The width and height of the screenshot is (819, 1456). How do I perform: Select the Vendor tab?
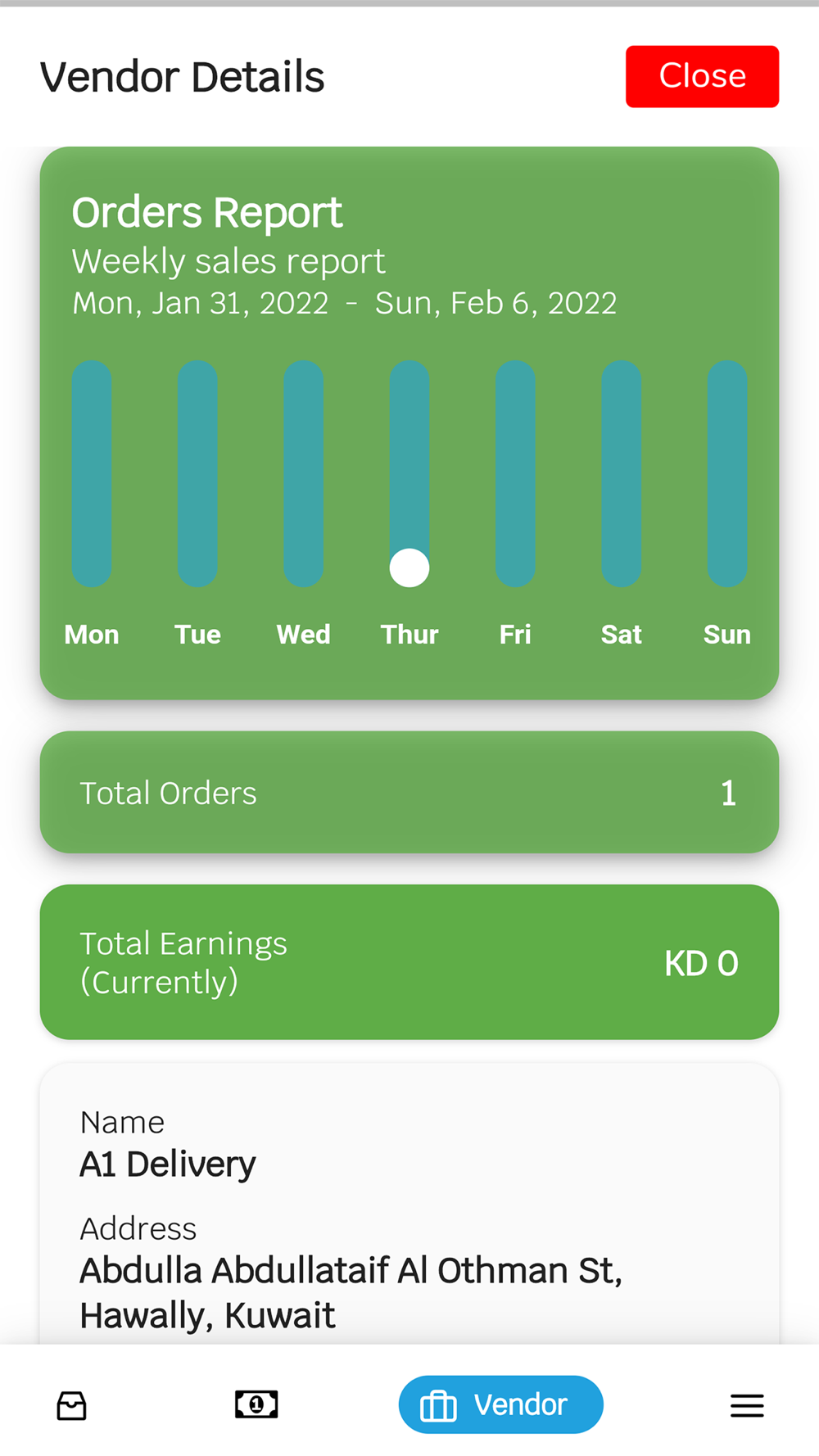[500, 1404]
